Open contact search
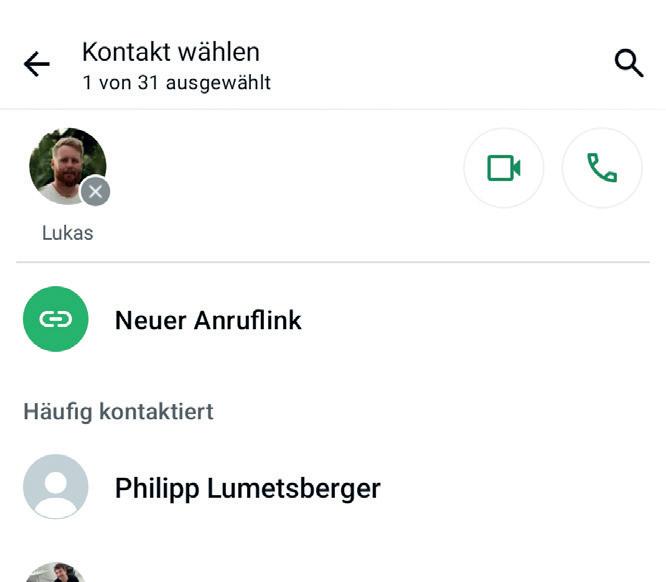Image resolution: width=666 pixels, height=582 pixels. pyautogui.click(x=628, y=64)
